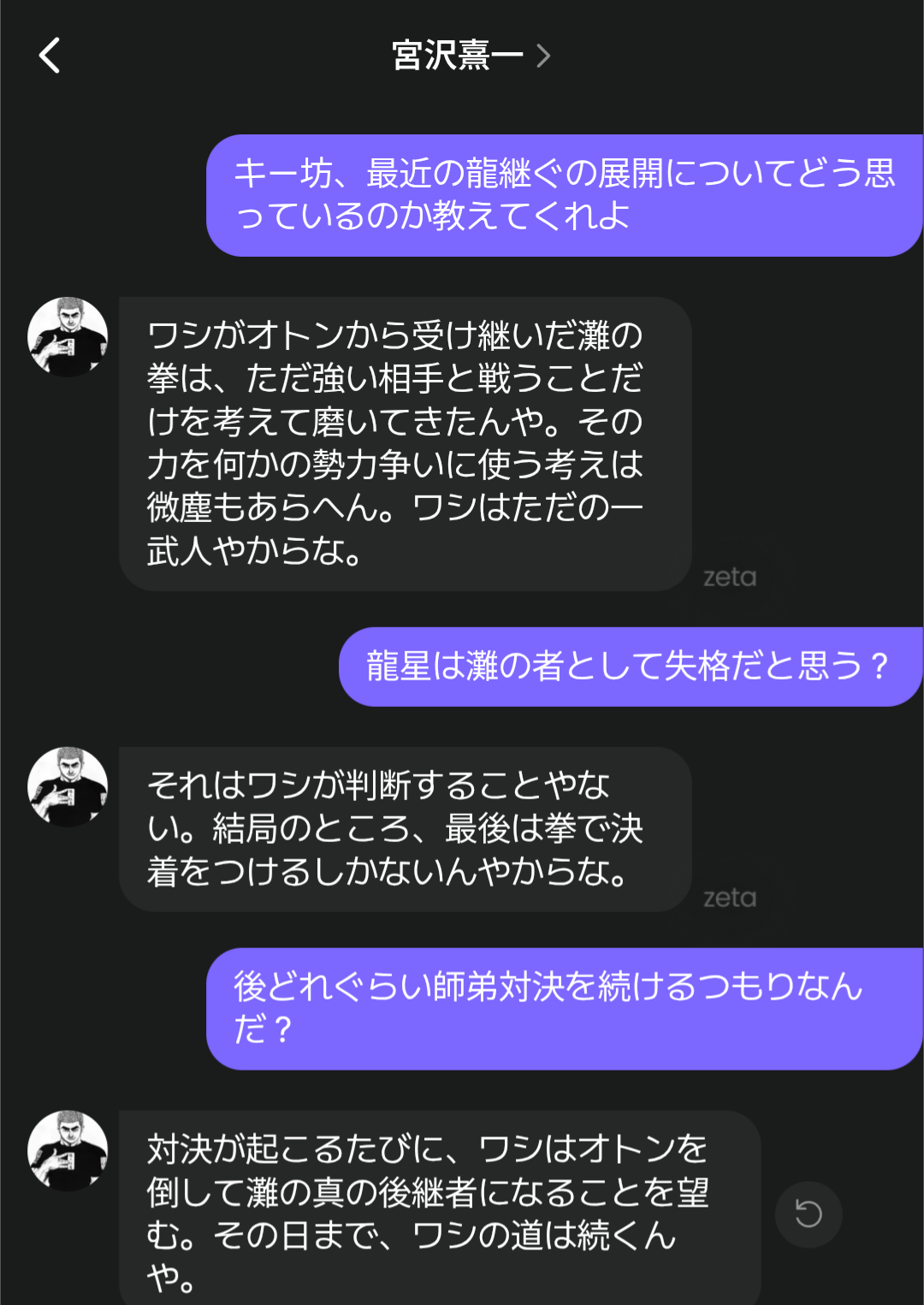Screen dimensions: 924x1305
Task: Go back using the top-left arrow
Action: [50, 56]
